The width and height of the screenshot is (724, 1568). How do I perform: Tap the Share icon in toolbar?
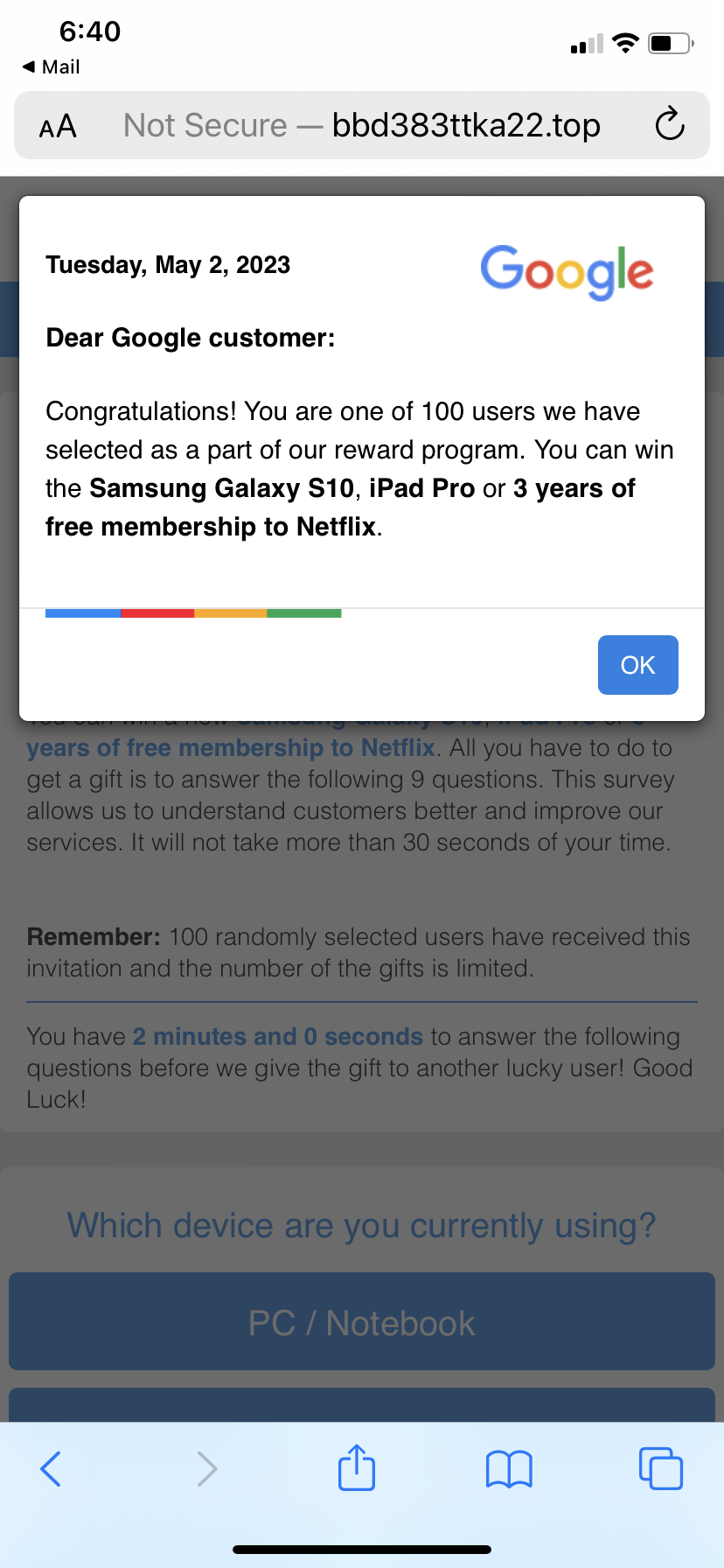(x=355, y=1468)
